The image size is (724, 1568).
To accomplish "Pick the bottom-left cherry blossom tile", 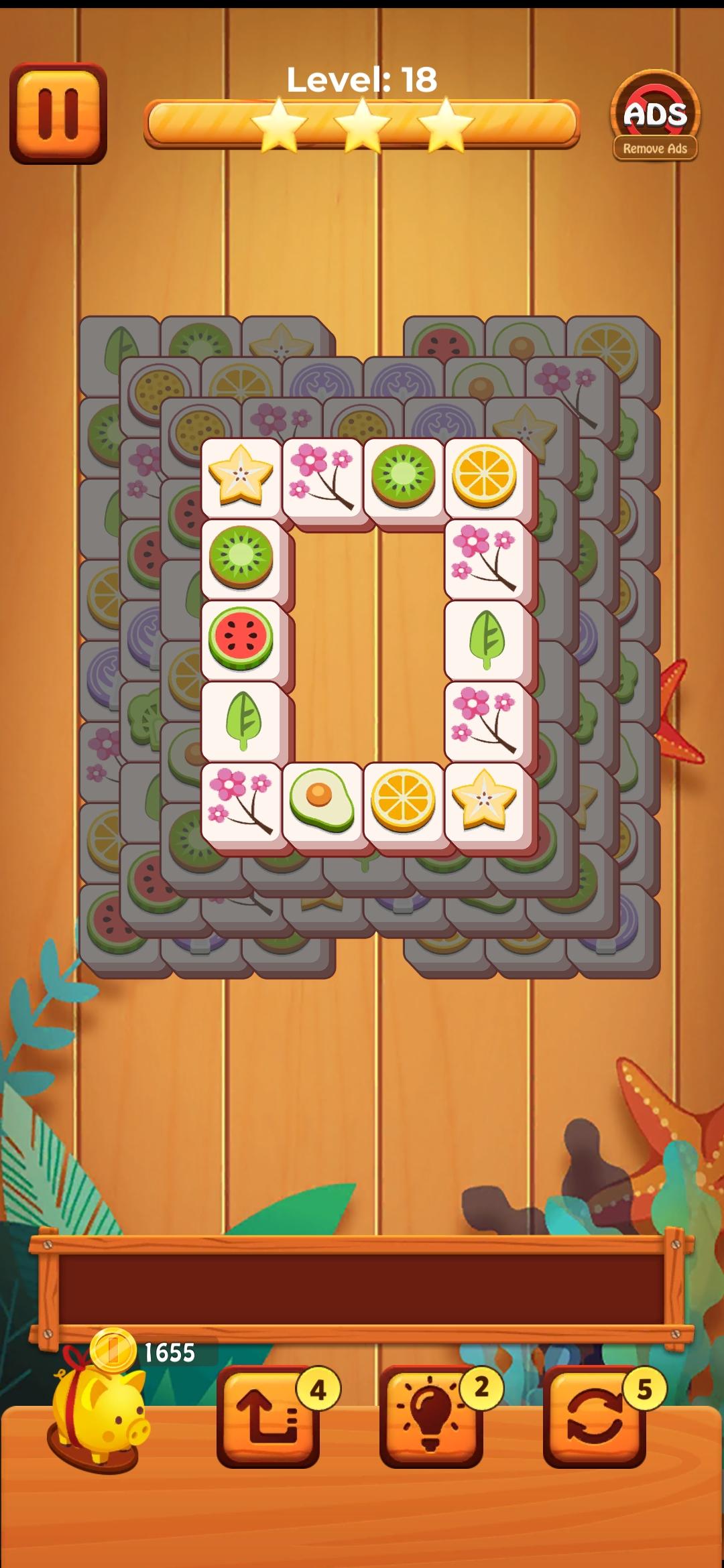I will pyautogui.click(x=241, y=801).
